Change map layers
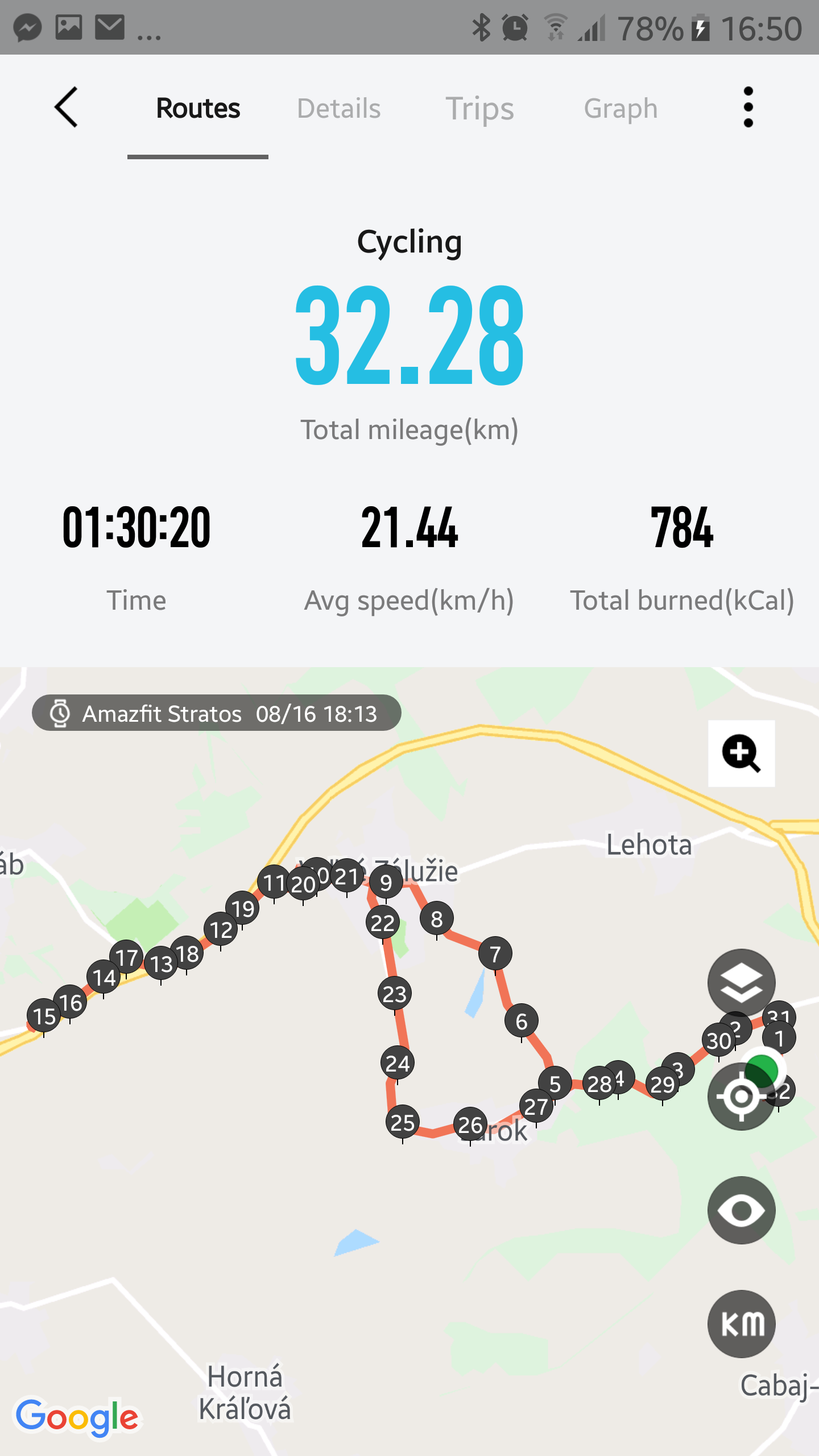 coord(741,983)
